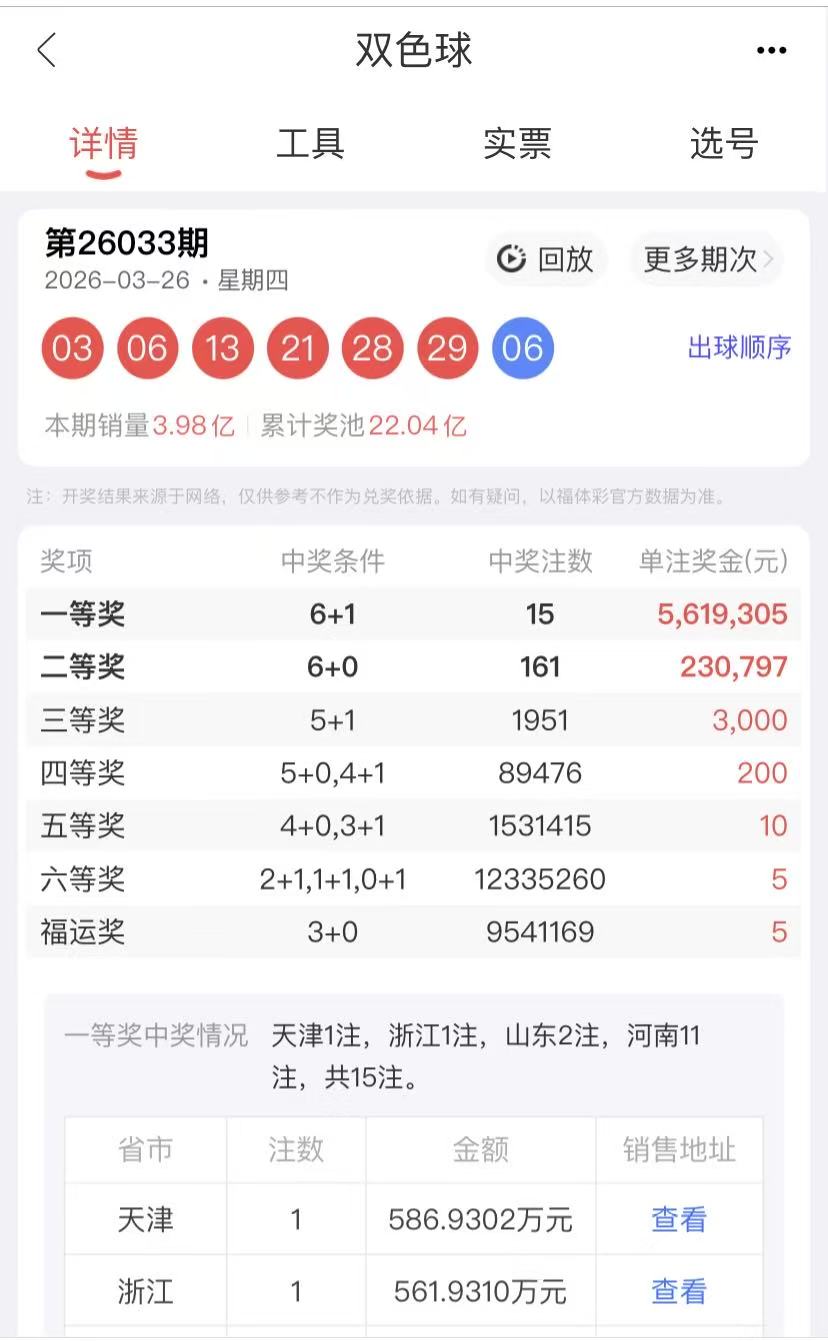Click the red ball numbered 13
828x1341 pixels.
coord(222,347)
